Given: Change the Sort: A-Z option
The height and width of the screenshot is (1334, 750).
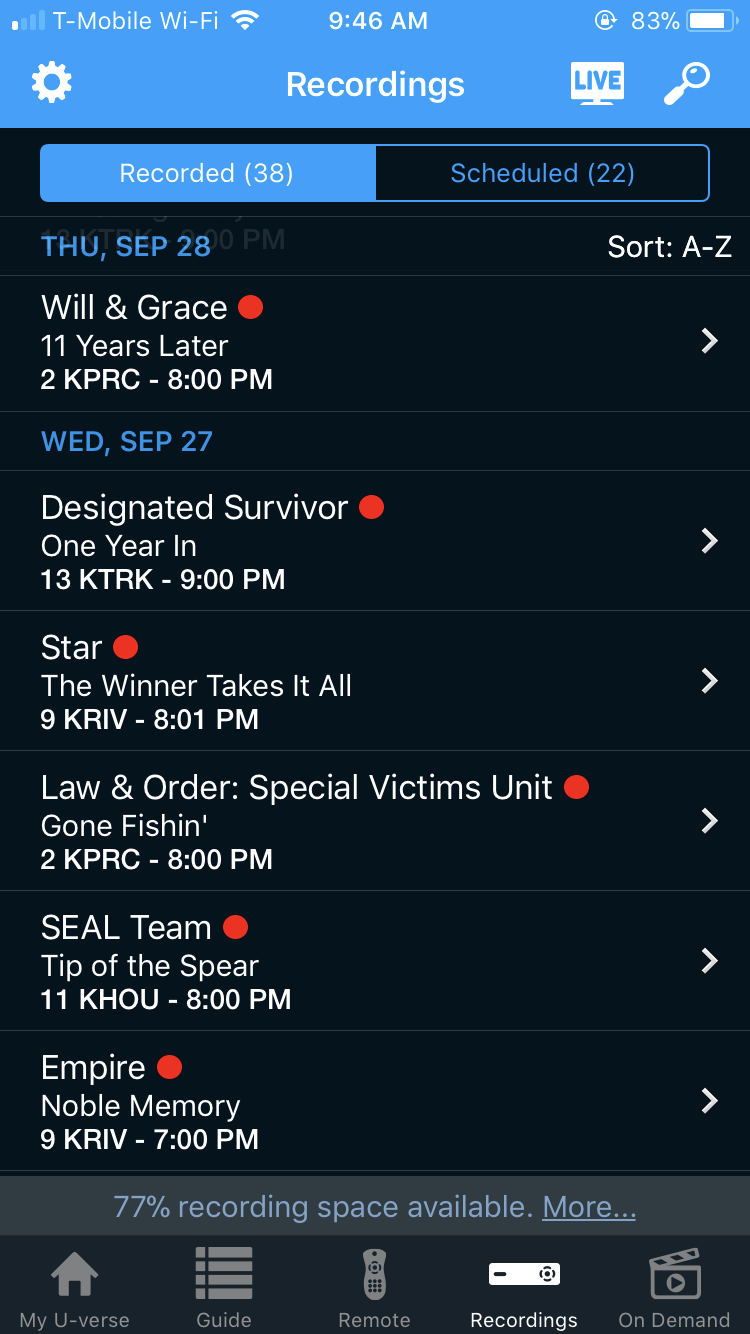Looking at the screenshot, I should (670, 246).
